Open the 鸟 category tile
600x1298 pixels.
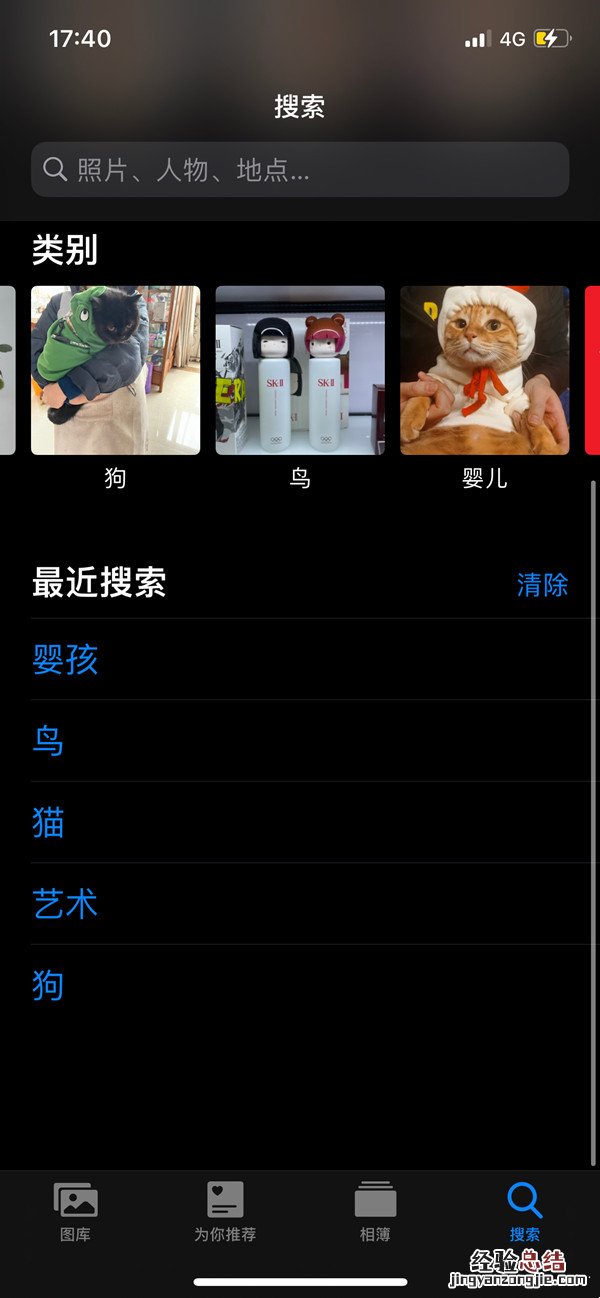coord(300,371)
